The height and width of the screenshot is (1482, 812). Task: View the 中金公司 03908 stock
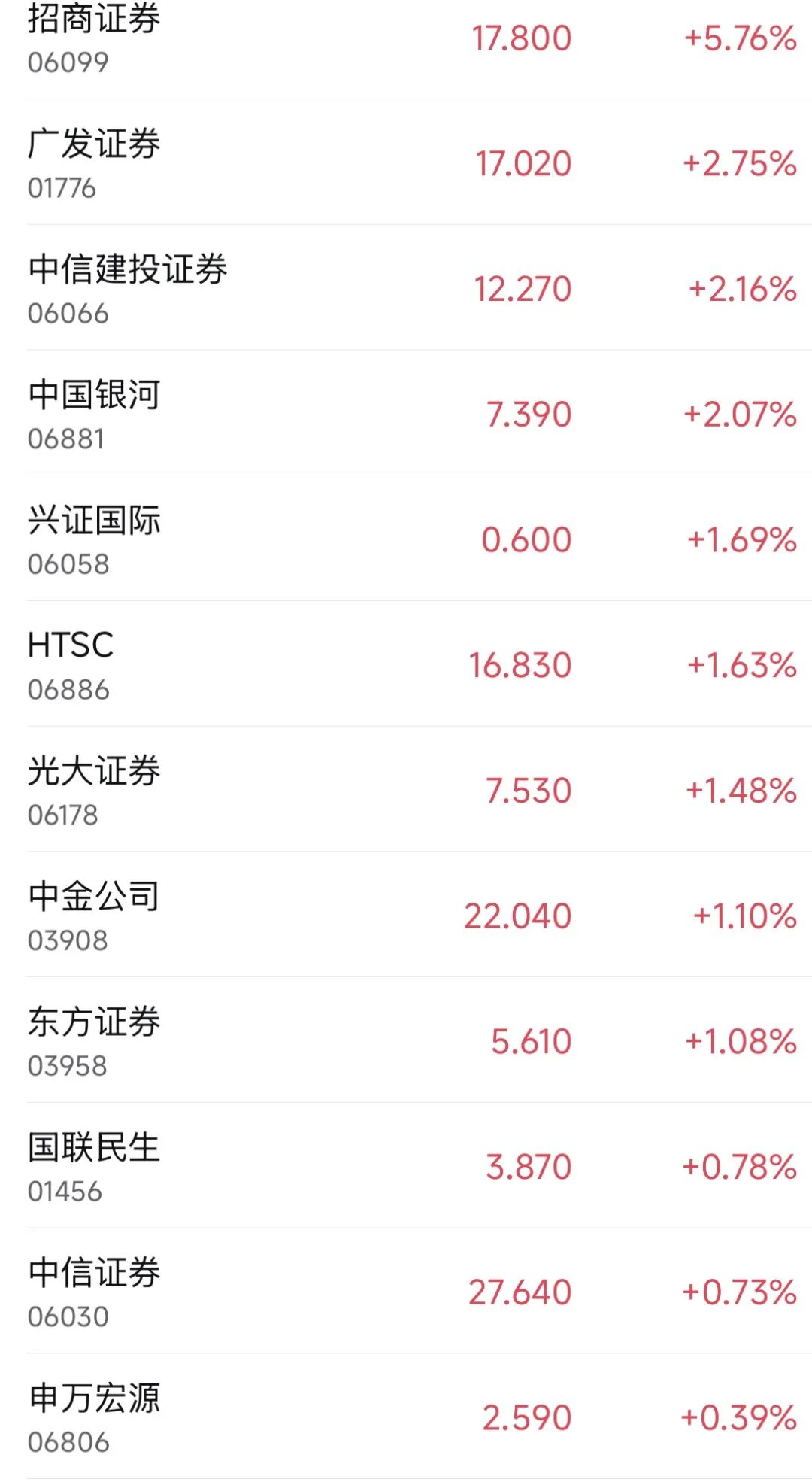[x=406, y=916]
